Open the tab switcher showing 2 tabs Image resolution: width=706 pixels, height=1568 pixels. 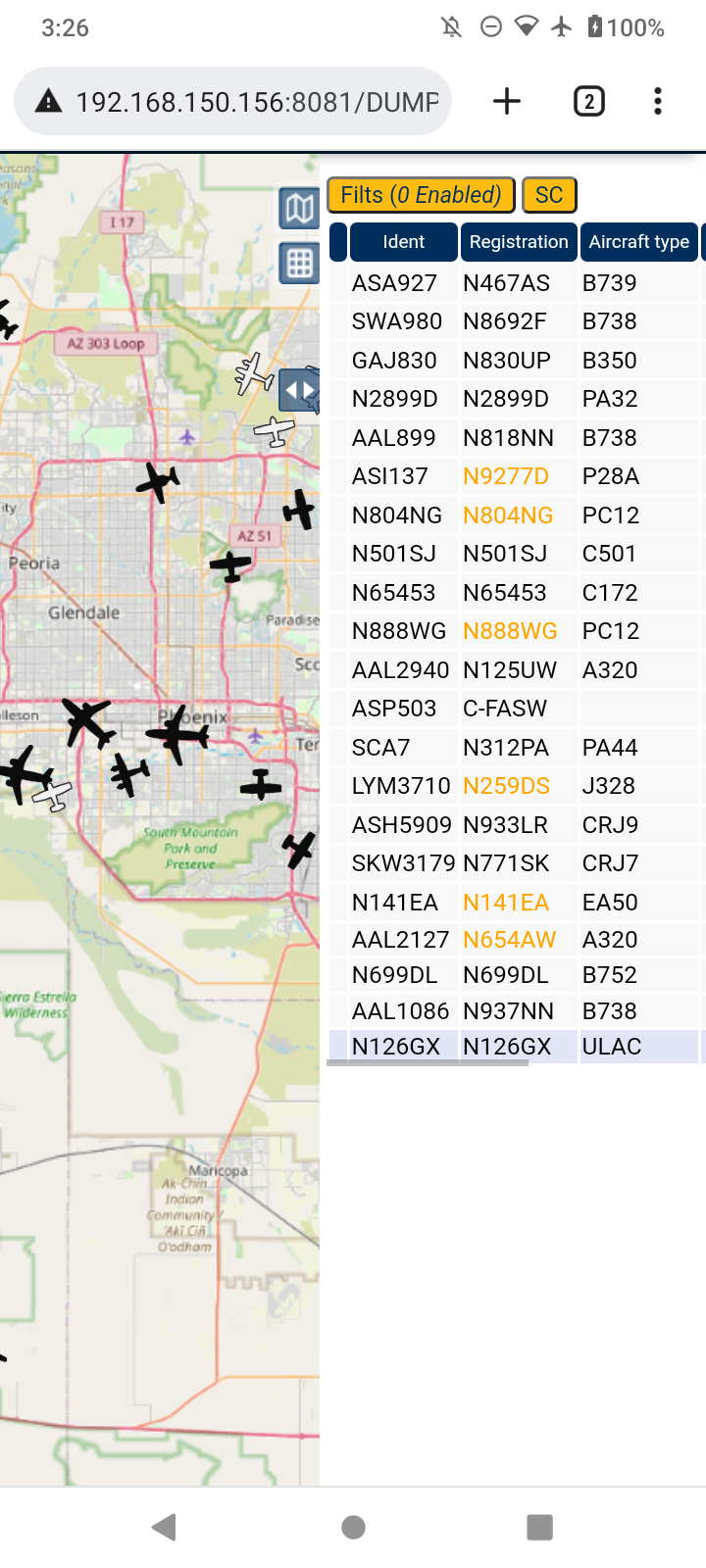coord(588,101)
